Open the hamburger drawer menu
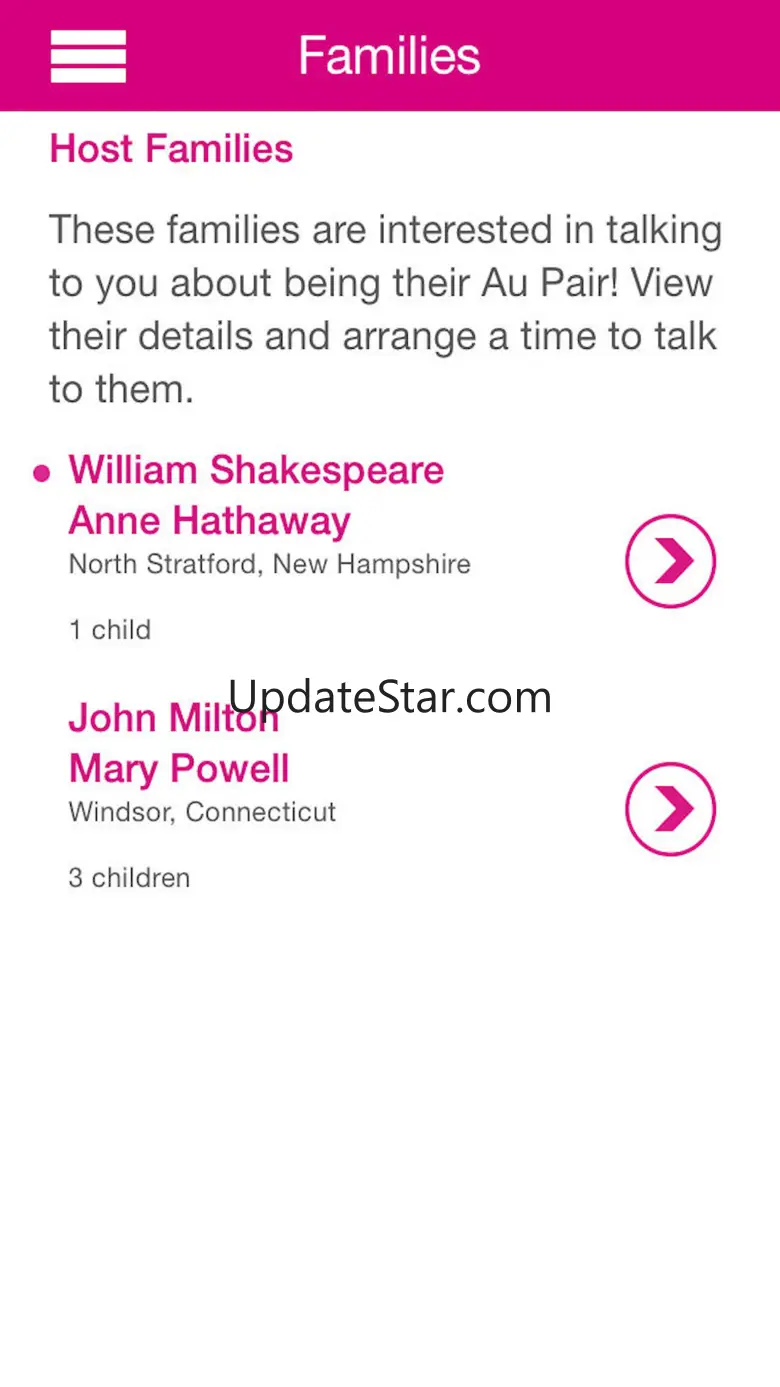The width and height of the screenshot is (780, 1387). (88, 56)
